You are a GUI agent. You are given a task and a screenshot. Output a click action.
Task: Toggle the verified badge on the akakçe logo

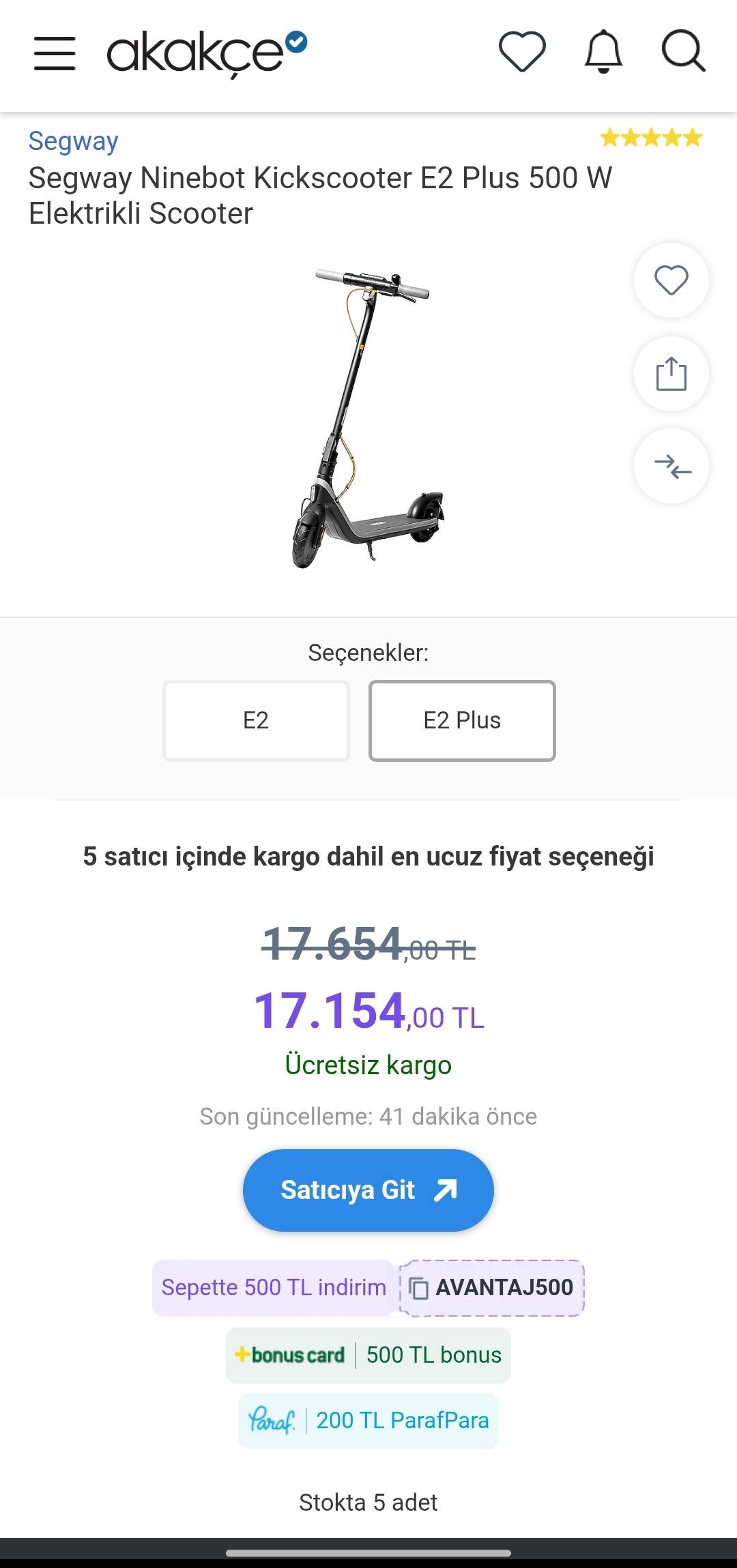296,43
